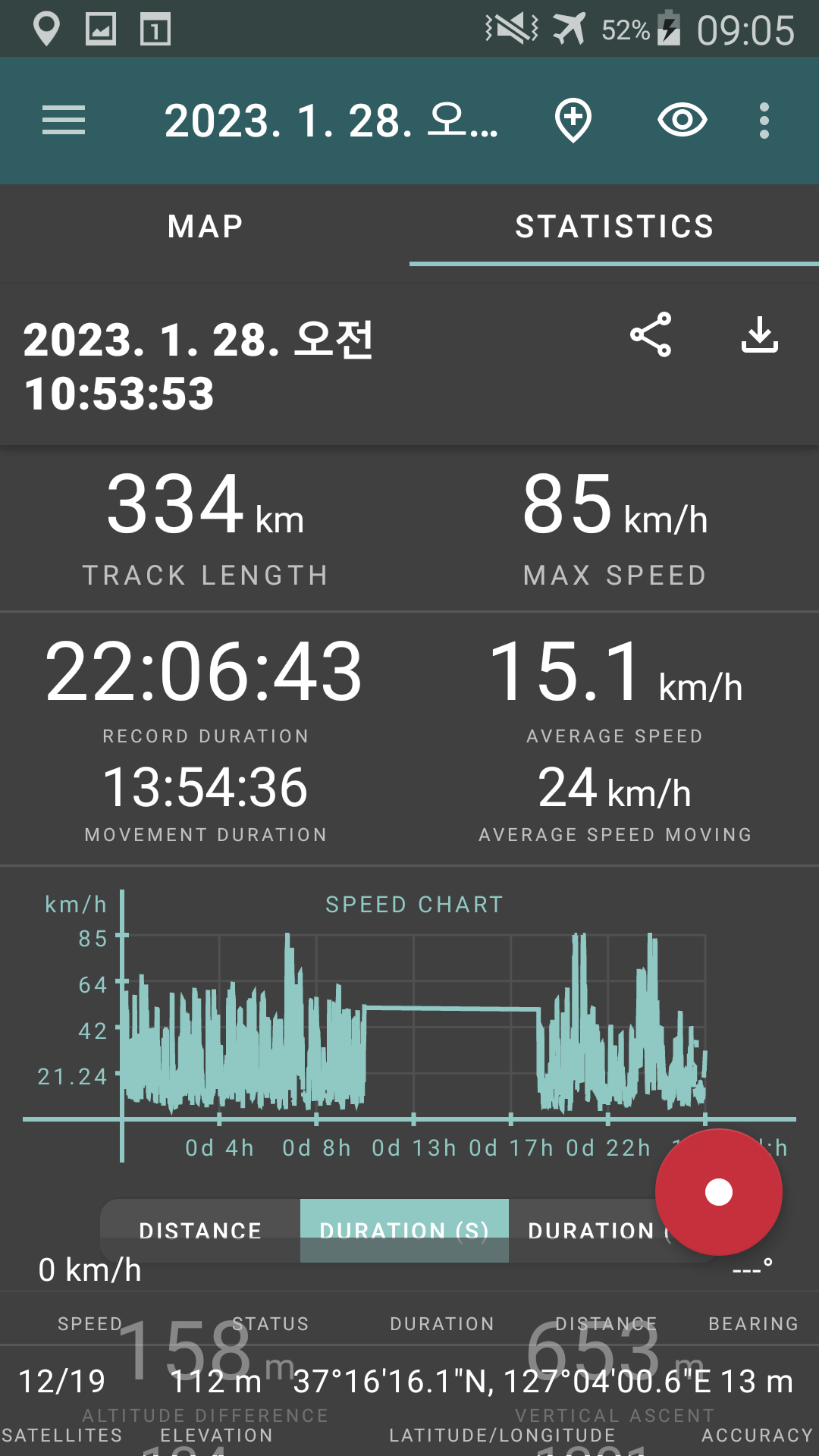Open the three-dot overflow menu
The width and height of the screenshot is (819, 1456).
[764, 121]
